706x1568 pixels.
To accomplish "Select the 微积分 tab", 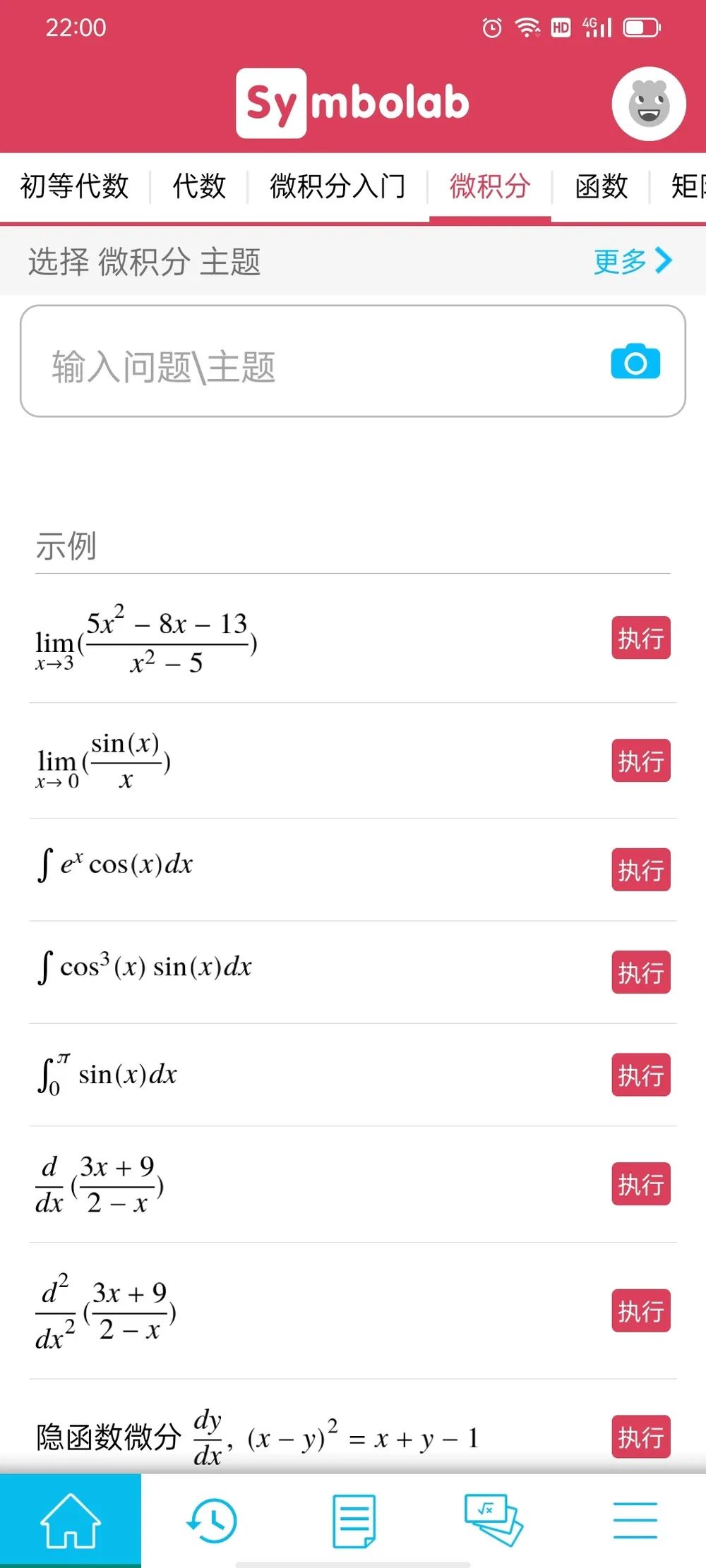I will [x=490, y=186].
